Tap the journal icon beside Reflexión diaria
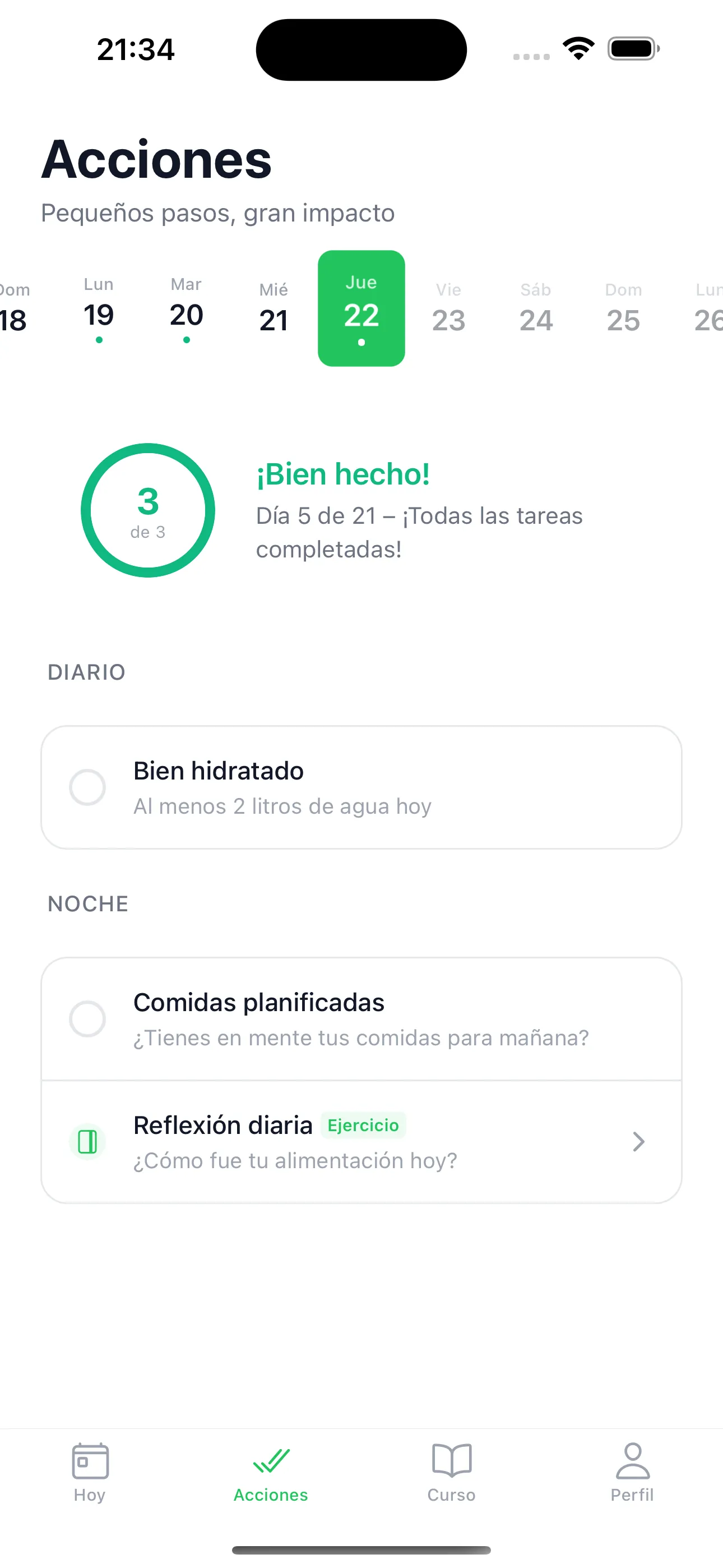723x1568 pixels. pyautogui.click(x=87, y=1142)
